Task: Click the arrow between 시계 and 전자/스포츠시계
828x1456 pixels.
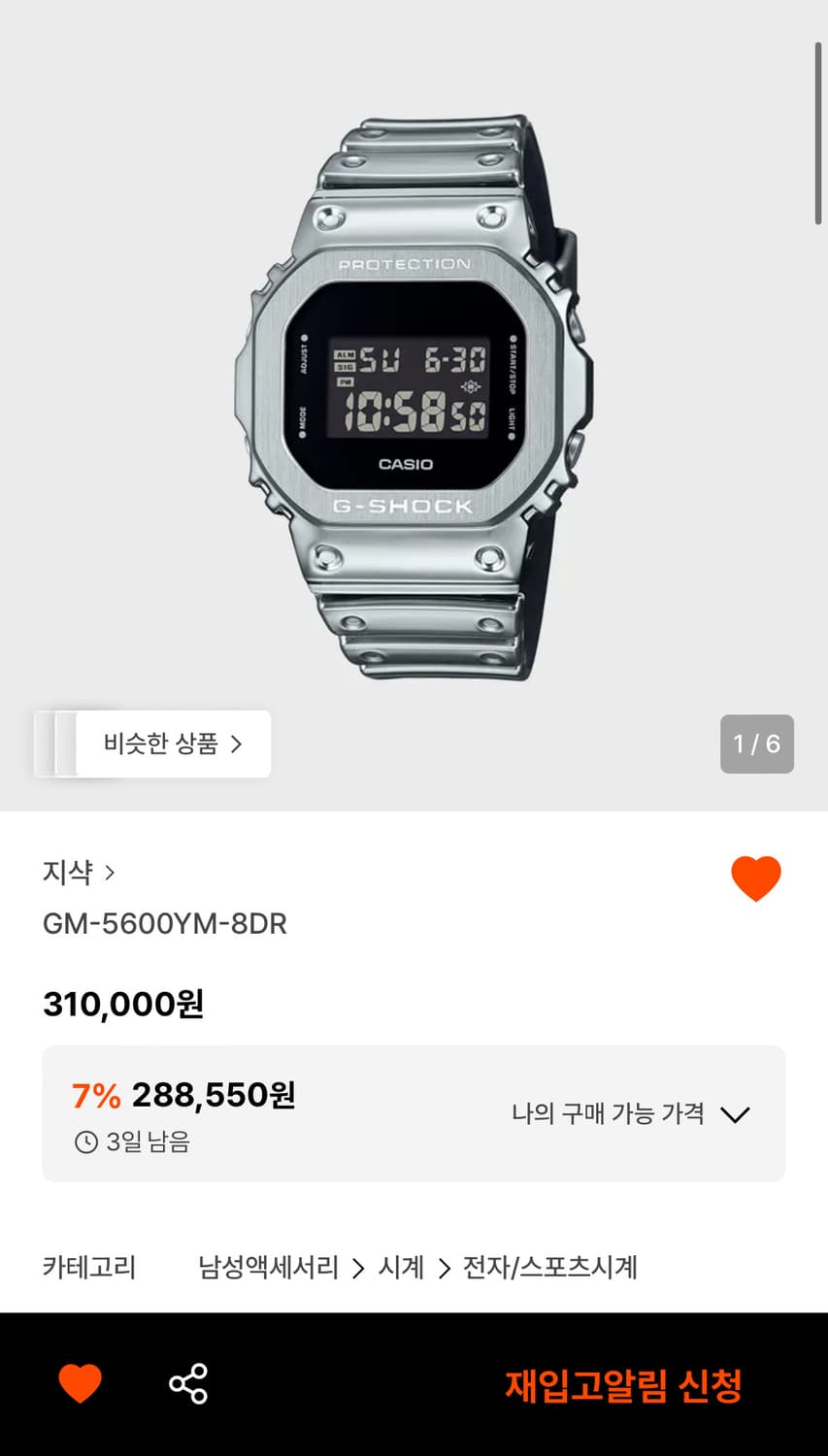Action: pos(445,1267)
